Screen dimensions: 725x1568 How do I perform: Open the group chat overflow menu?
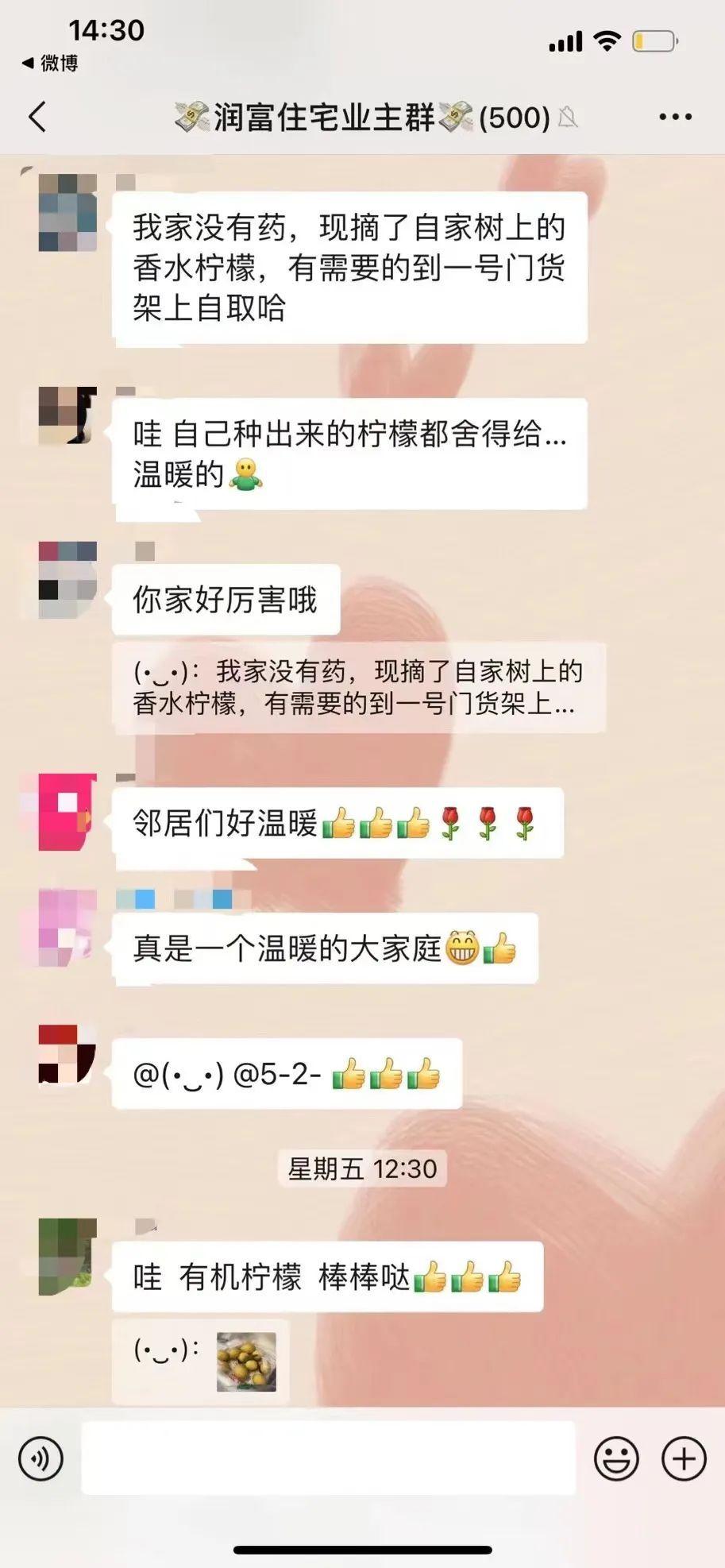point(675,117)
